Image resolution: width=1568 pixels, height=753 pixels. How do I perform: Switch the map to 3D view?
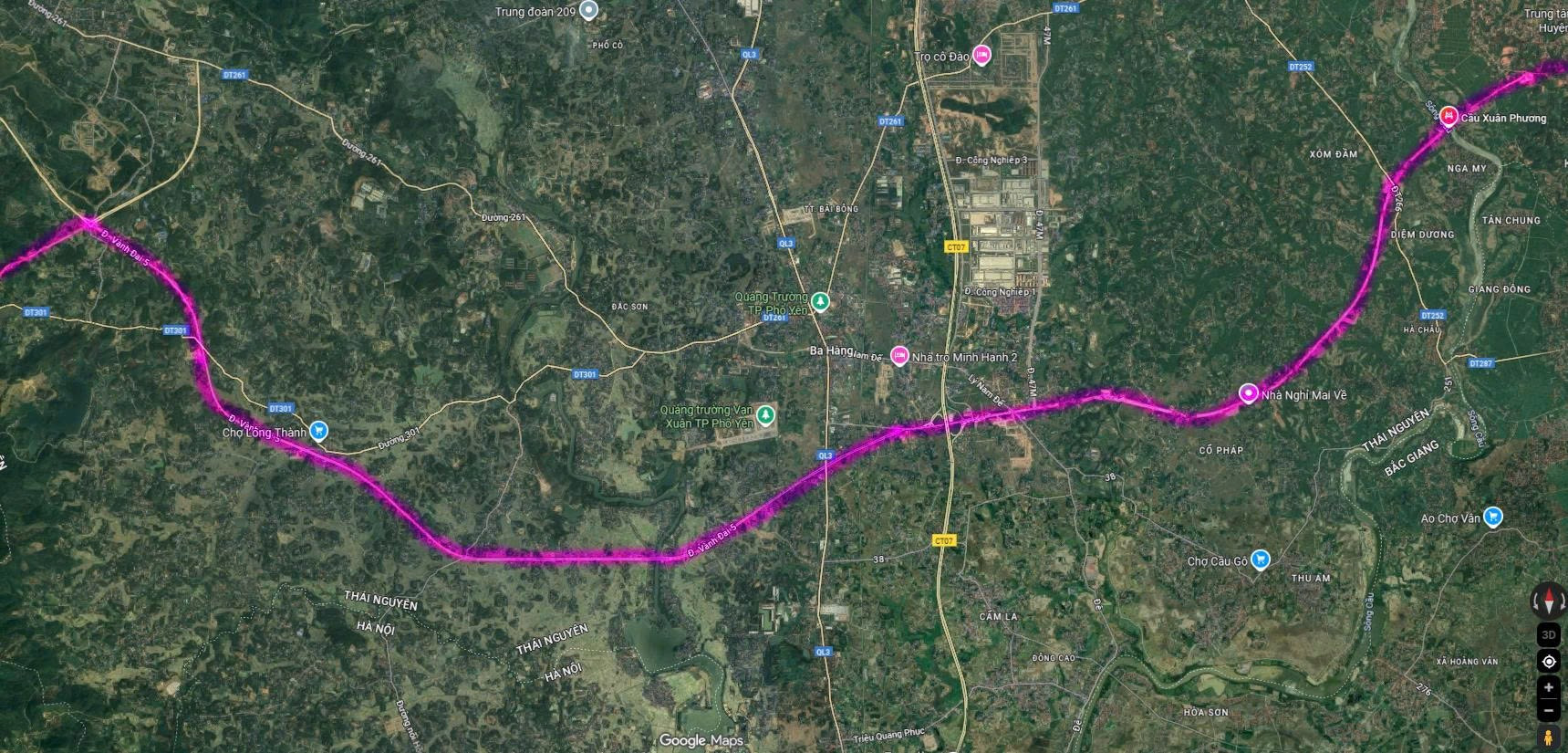[1548, 635]
